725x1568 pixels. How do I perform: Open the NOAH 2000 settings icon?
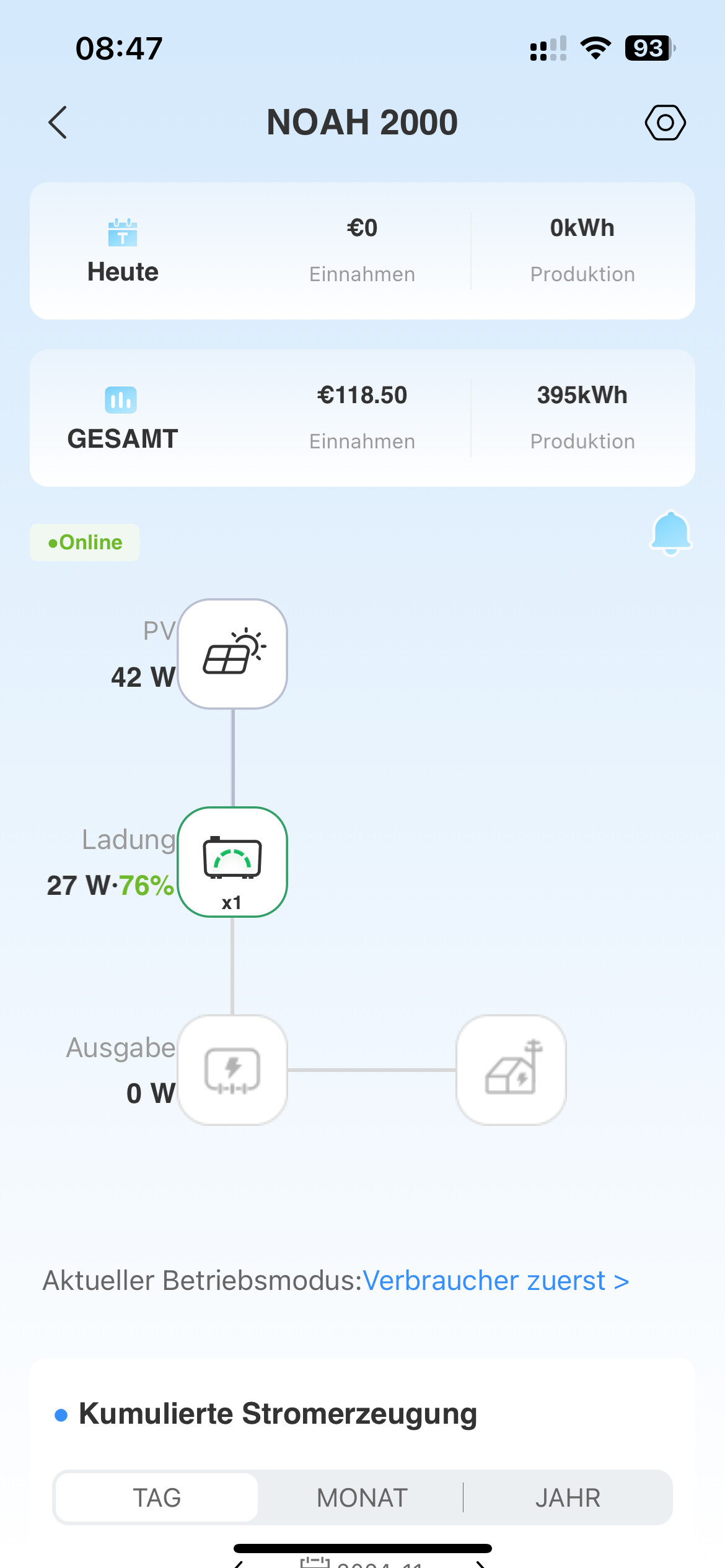665,123
